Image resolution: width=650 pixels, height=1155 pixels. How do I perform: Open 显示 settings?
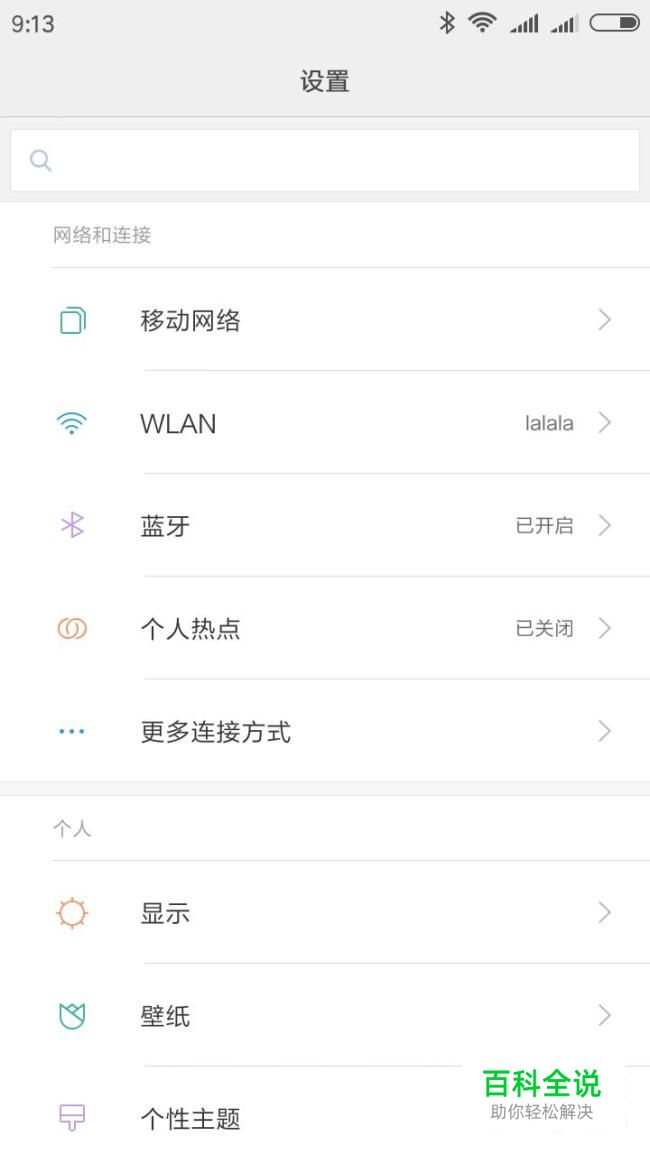tap(325, 913)
